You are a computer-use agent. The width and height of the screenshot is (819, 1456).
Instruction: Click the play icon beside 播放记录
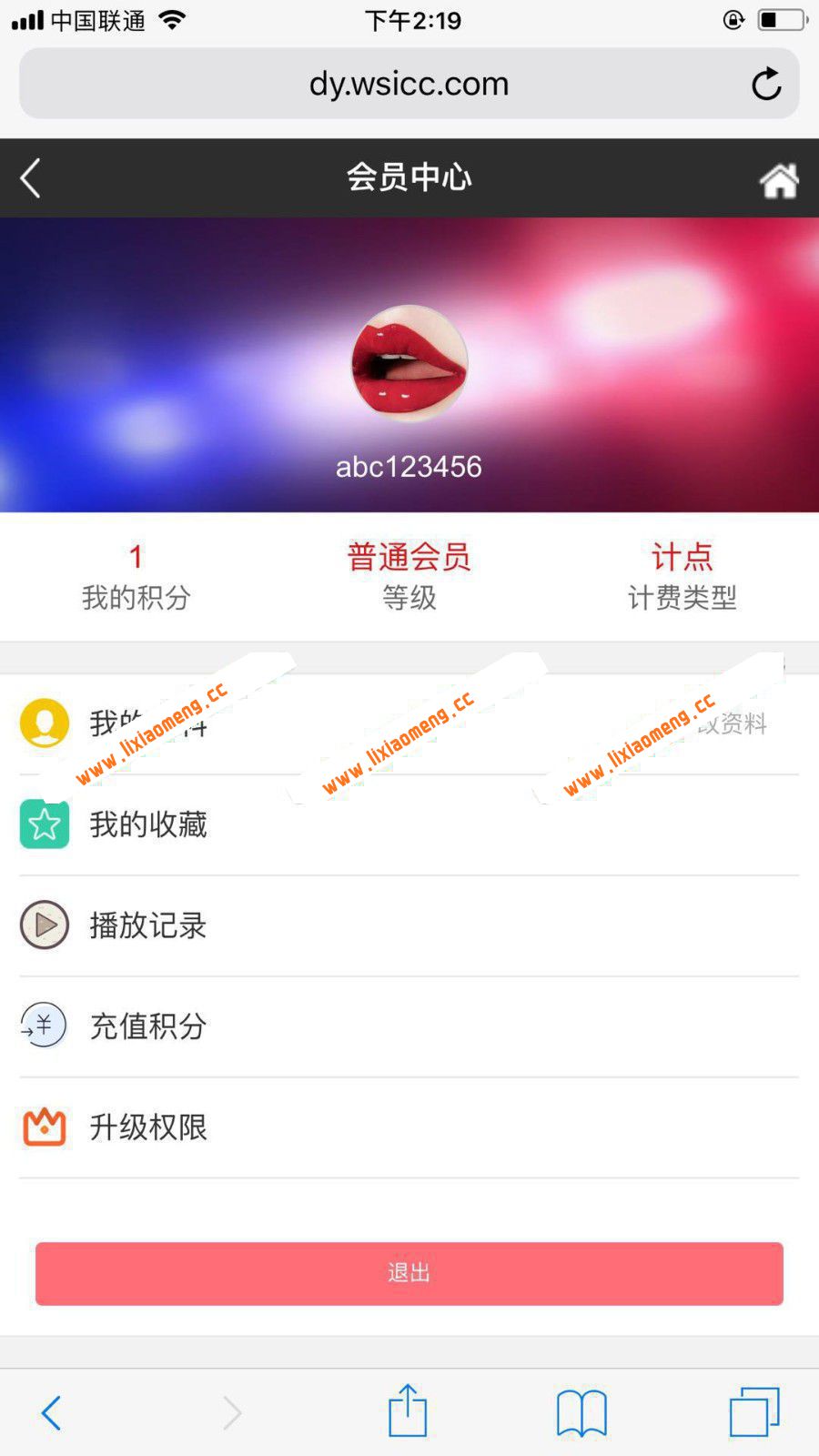pos(44,925)
